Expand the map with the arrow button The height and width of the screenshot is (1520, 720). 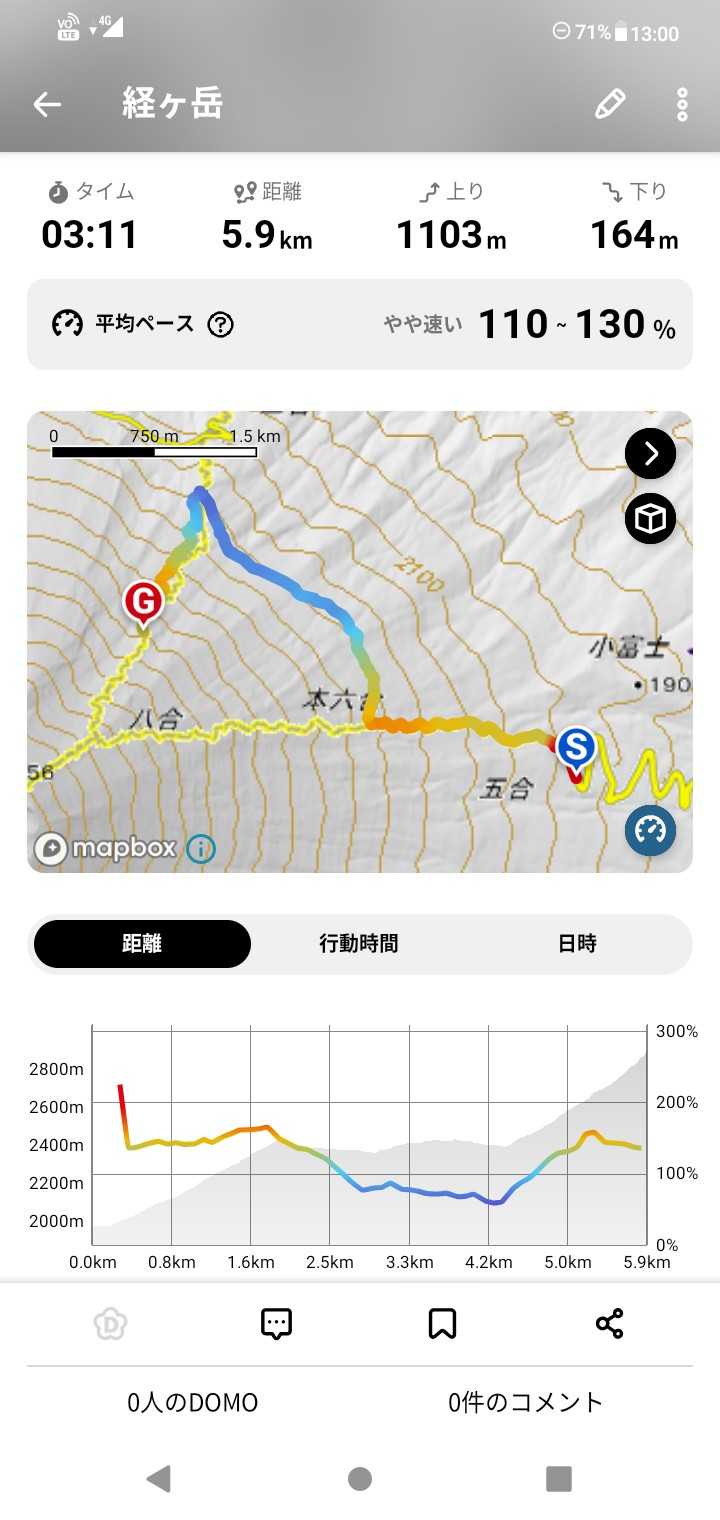[651, 454]
